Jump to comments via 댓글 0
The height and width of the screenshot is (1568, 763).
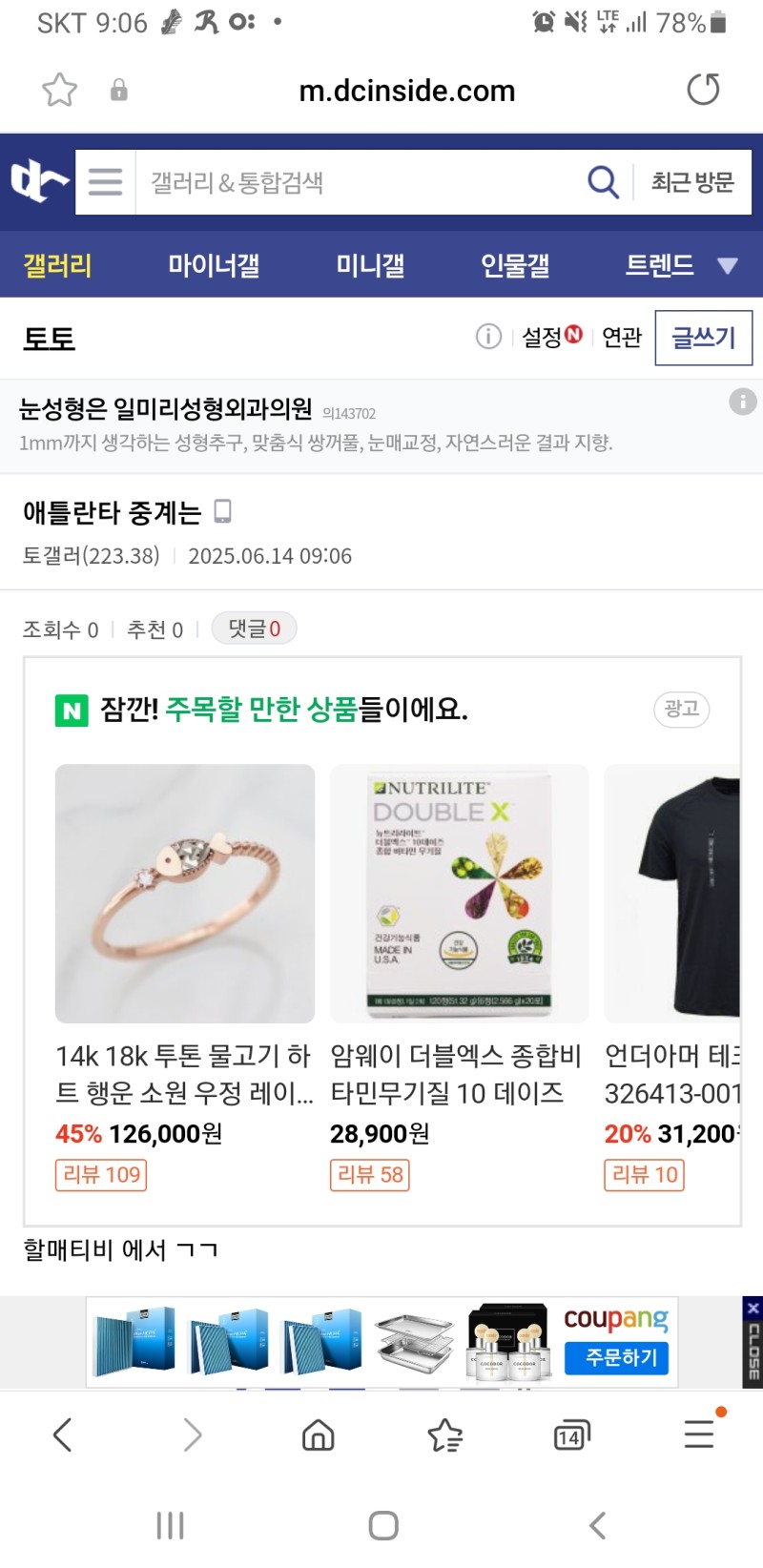tap(254, 629)
